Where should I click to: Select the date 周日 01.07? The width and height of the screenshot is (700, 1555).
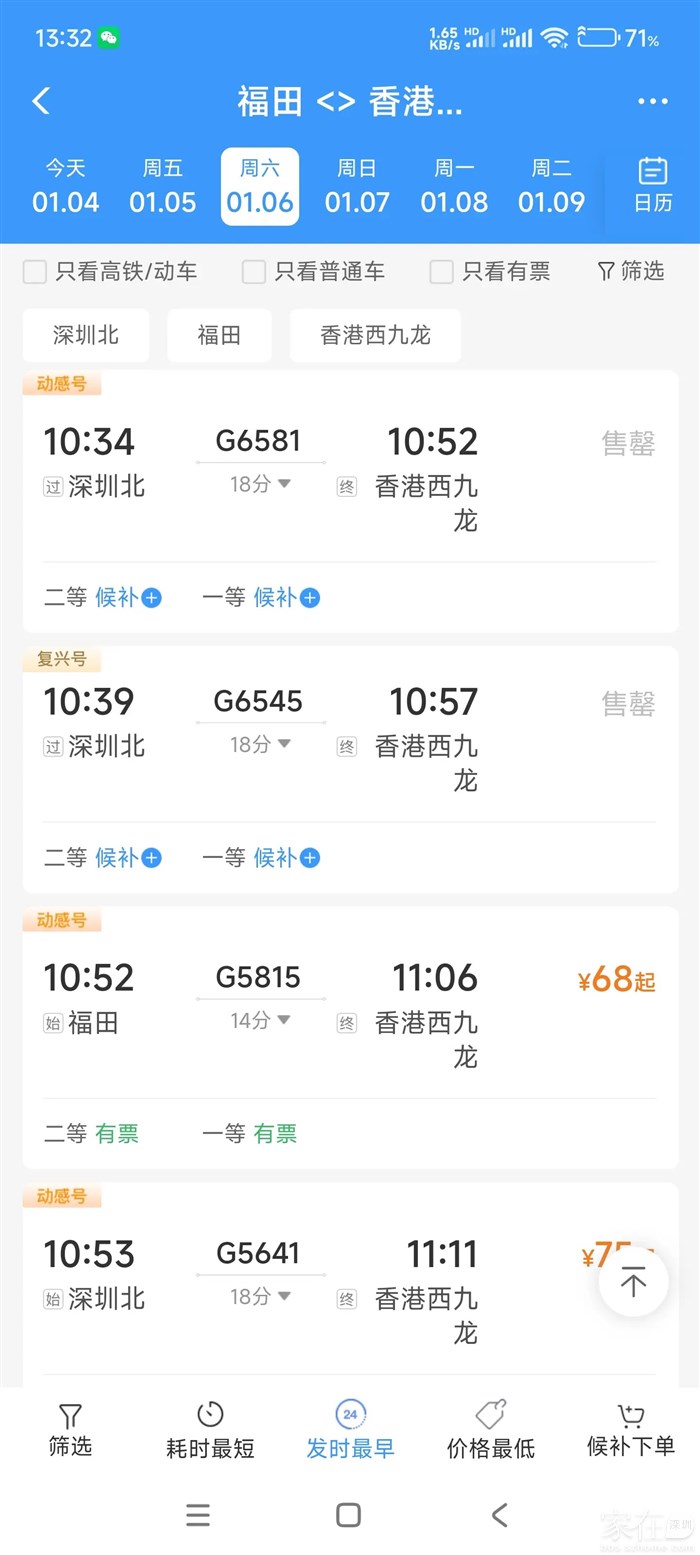coord(357,187)
